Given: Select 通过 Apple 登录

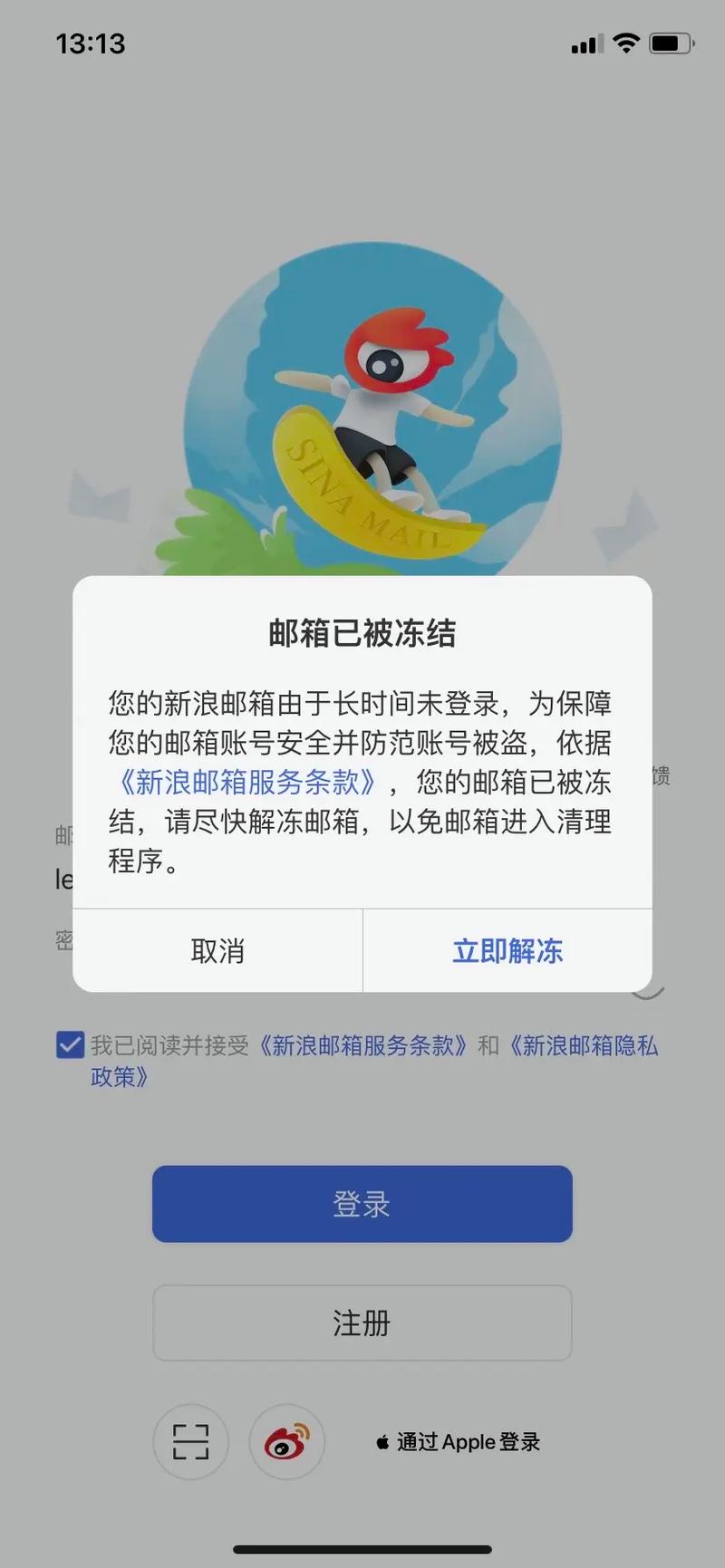Looking at the screenshot, I should 459,1442.
